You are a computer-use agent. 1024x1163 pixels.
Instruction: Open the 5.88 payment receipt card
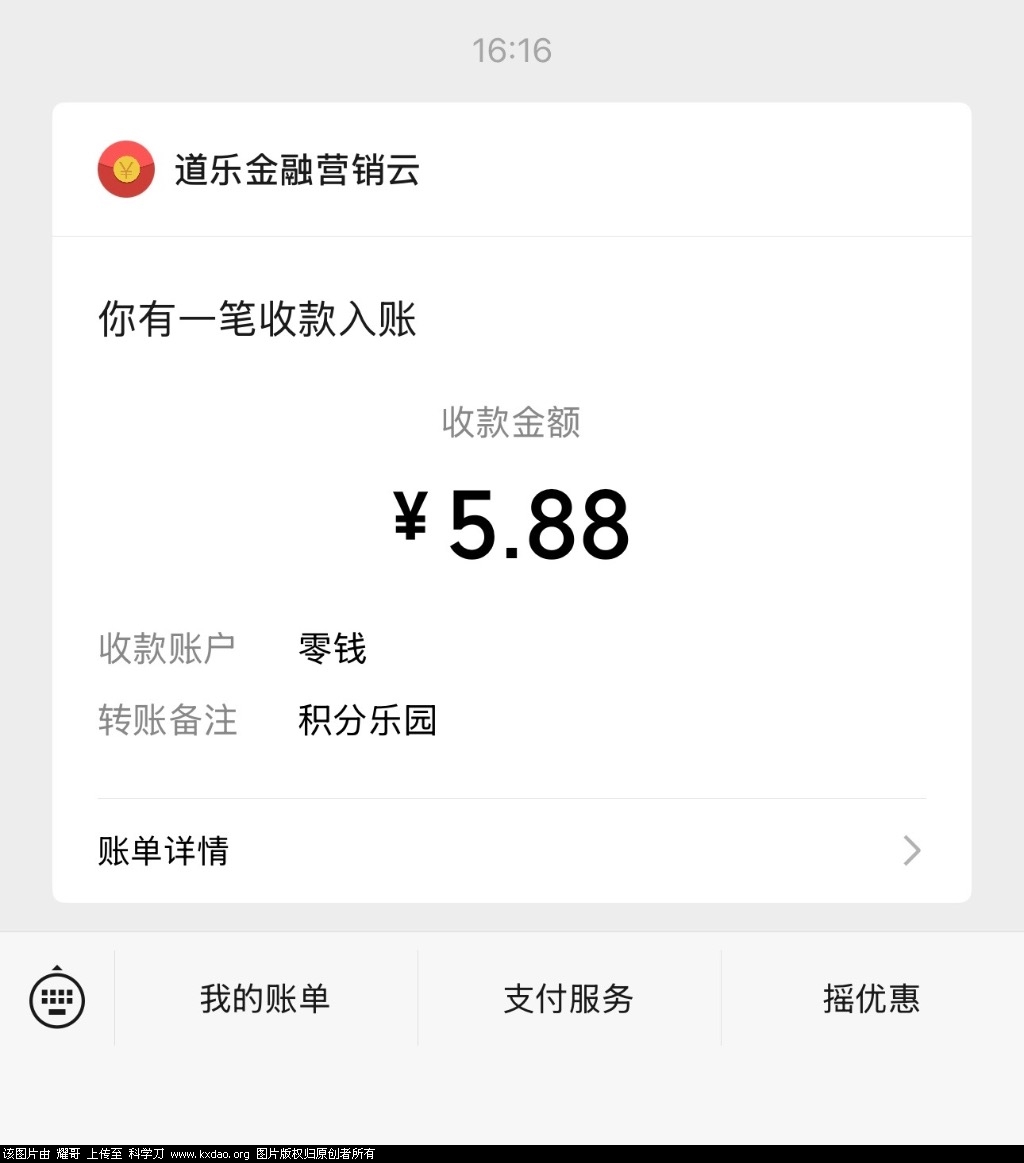click(511, 520)
